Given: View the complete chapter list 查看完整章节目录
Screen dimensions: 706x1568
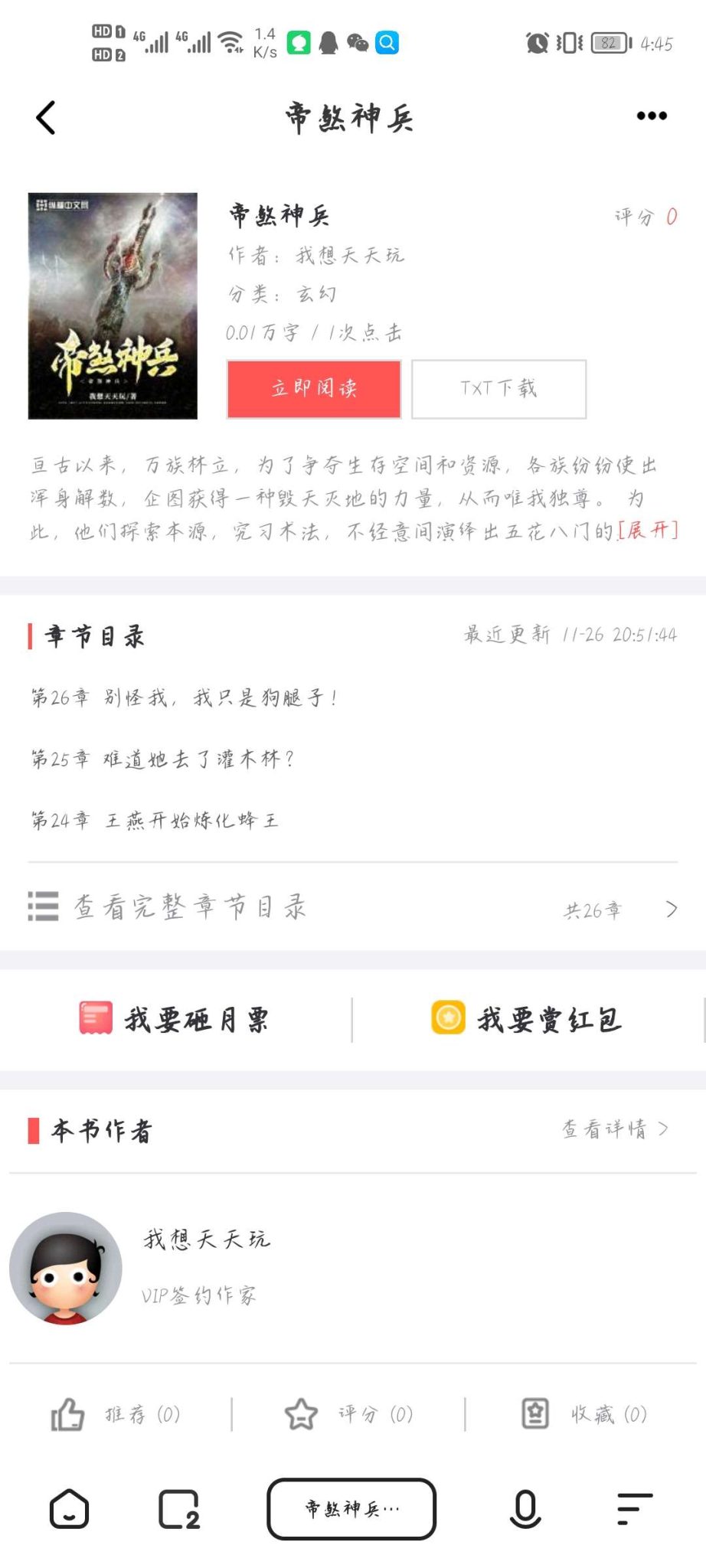Looking at the screenshot, I should click(x=353, y=908).
